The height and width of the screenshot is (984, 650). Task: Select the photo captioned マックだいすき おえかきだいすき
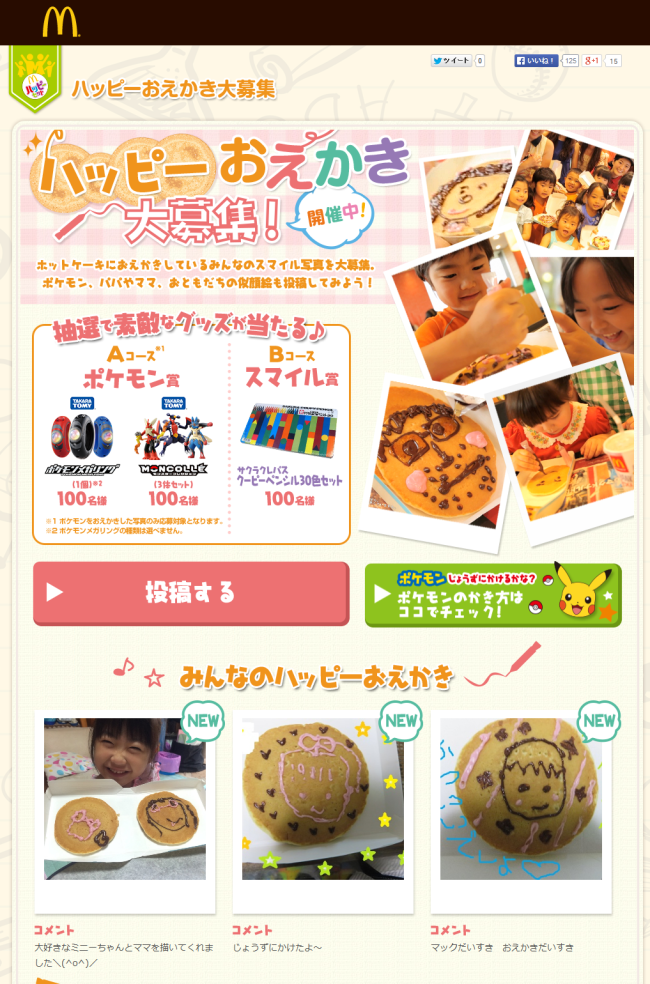point(521,798)
